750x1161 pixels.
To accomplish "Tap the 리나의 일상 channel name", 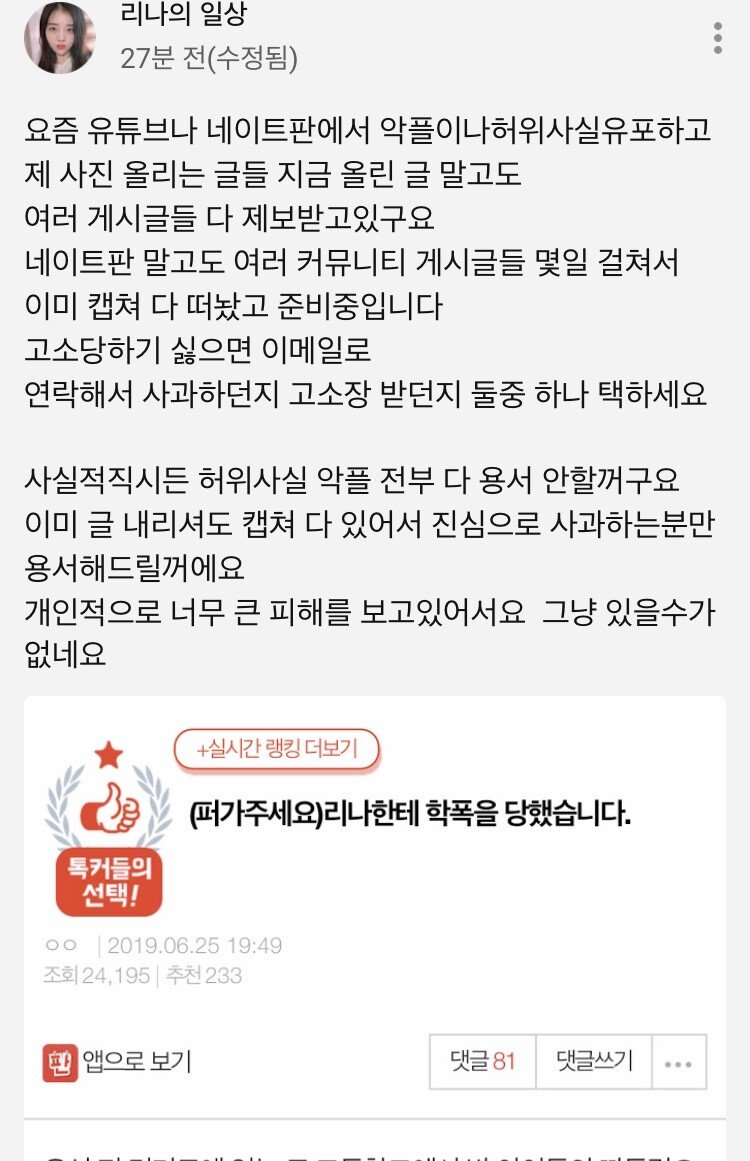I will tap(182, 15).
